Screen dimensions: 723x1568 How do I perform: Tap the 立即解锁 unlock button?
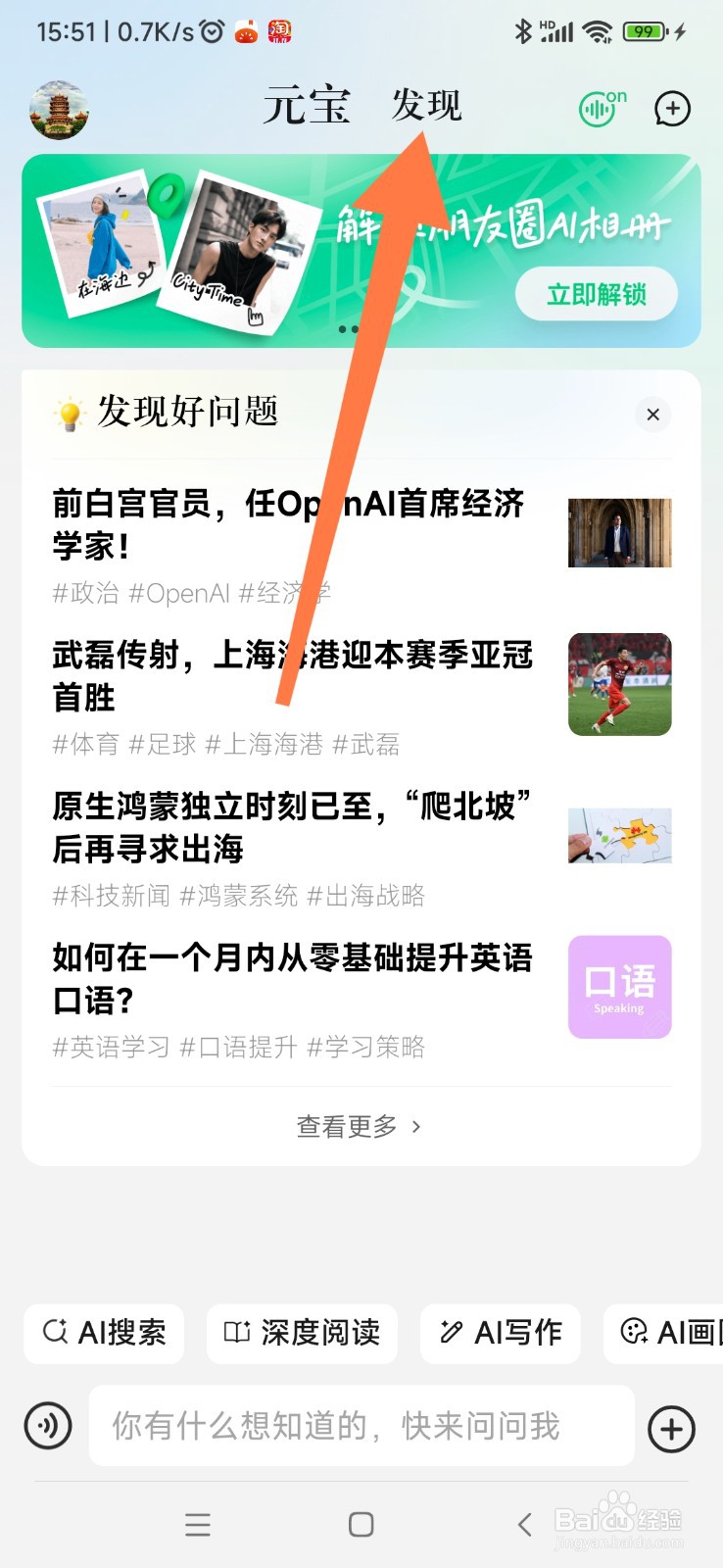click(x=596, y=294)
